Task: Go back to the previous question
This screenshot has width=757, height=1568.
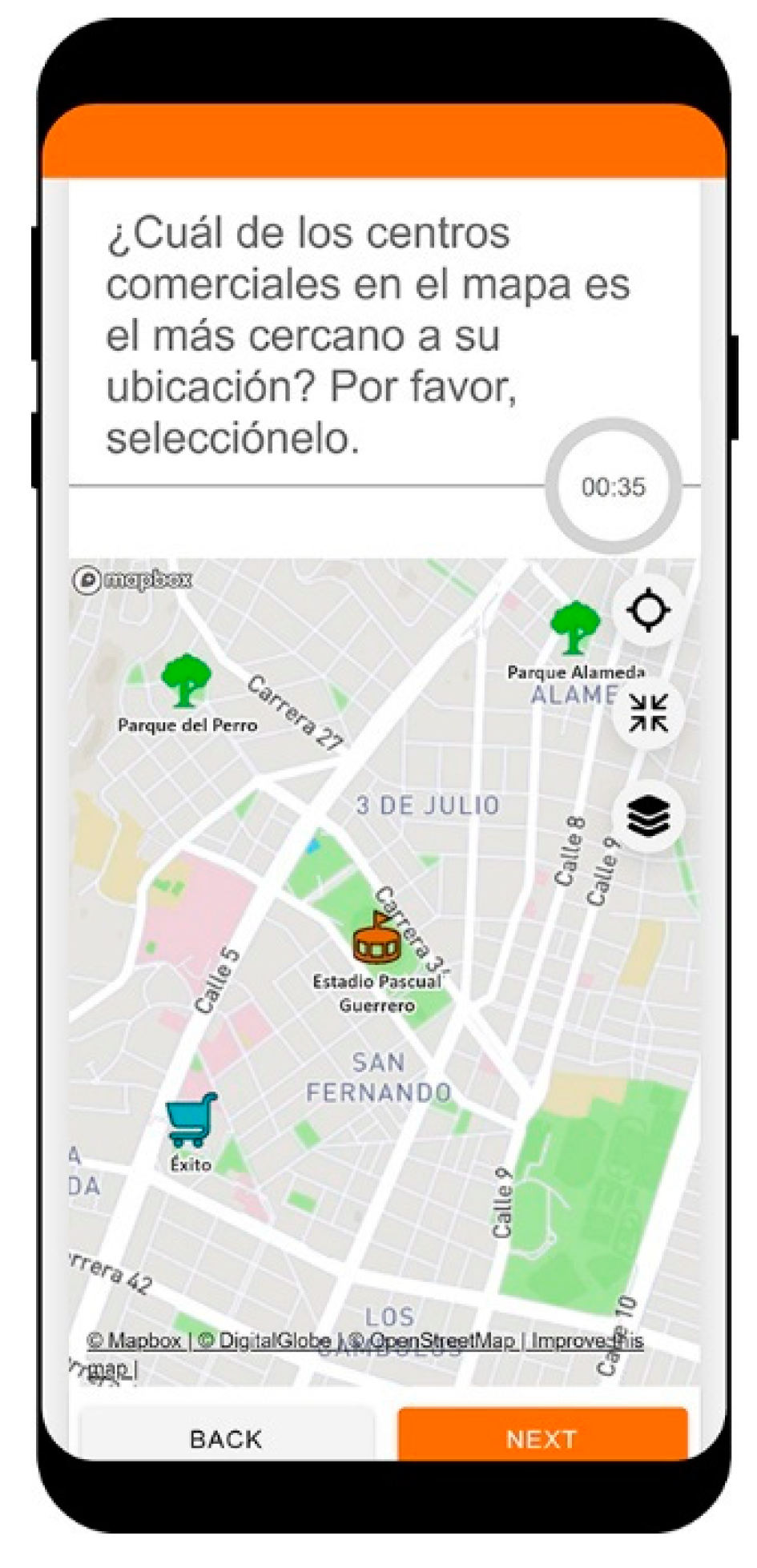Action: 226,1438
